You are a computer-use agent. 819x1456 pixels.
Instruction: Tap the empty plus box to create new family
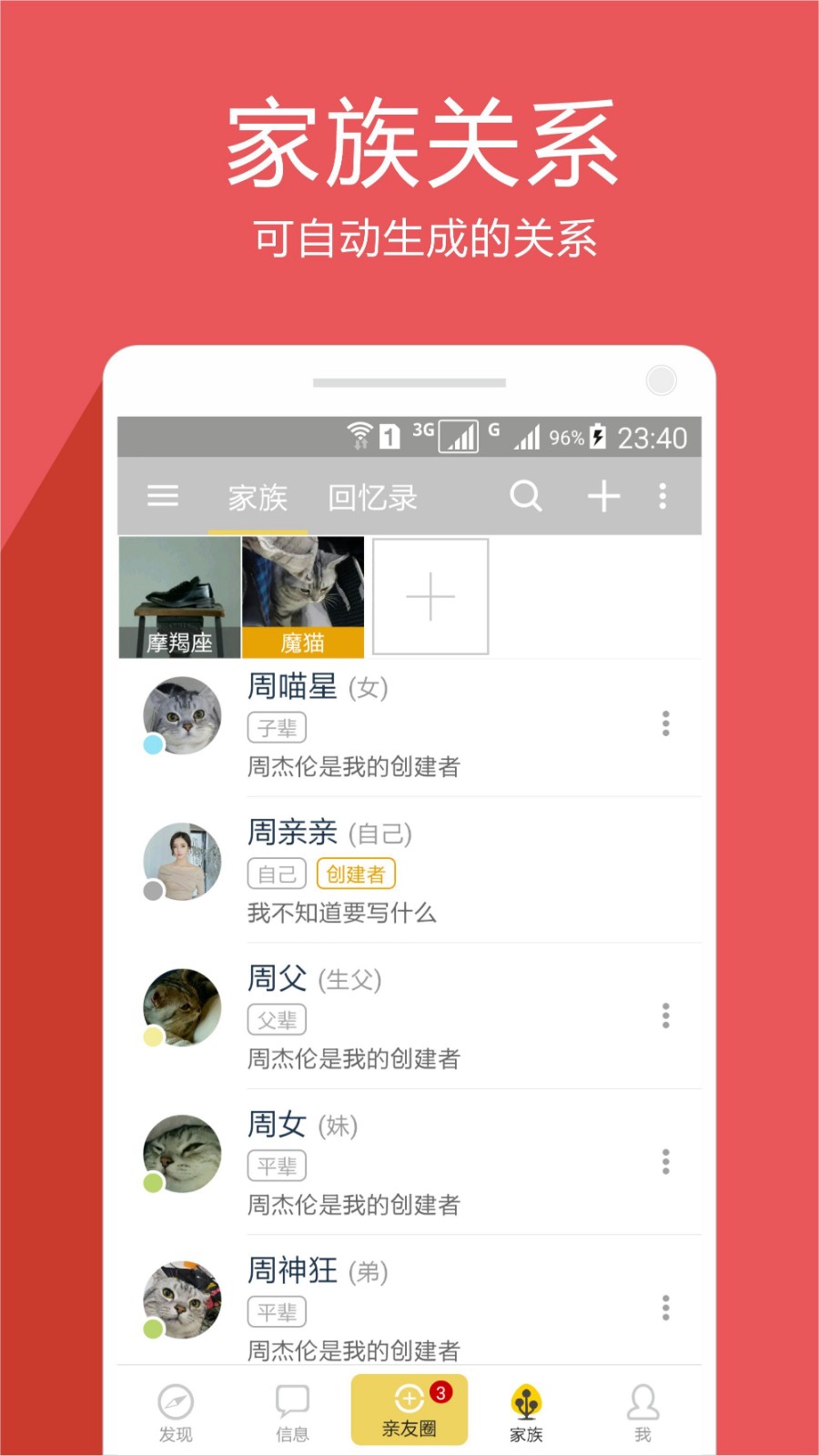tap(430, 596)
